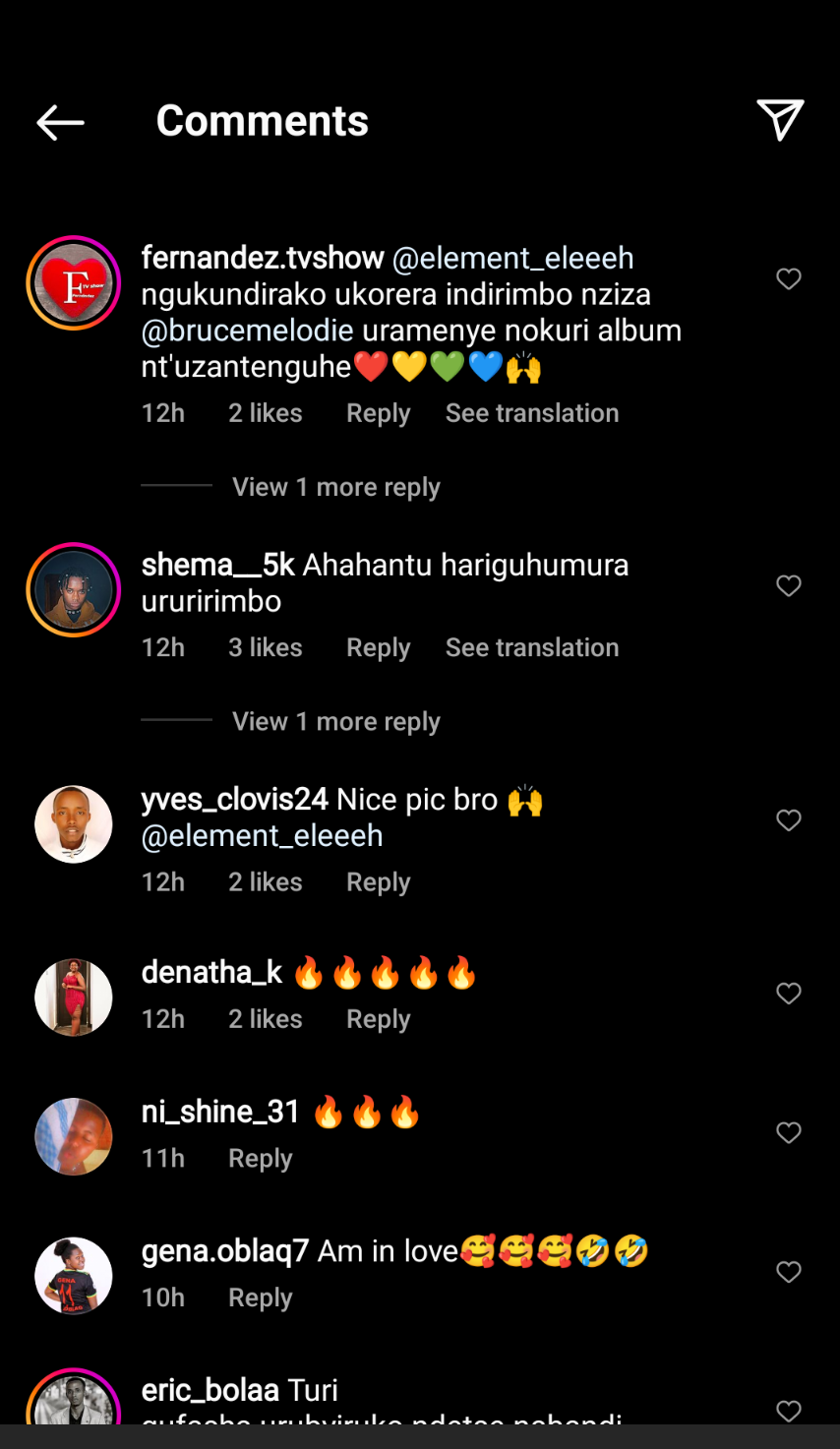Go back from the Comments screen
The height and width of the screenshot is (1449, 840).
coord(60,122)
